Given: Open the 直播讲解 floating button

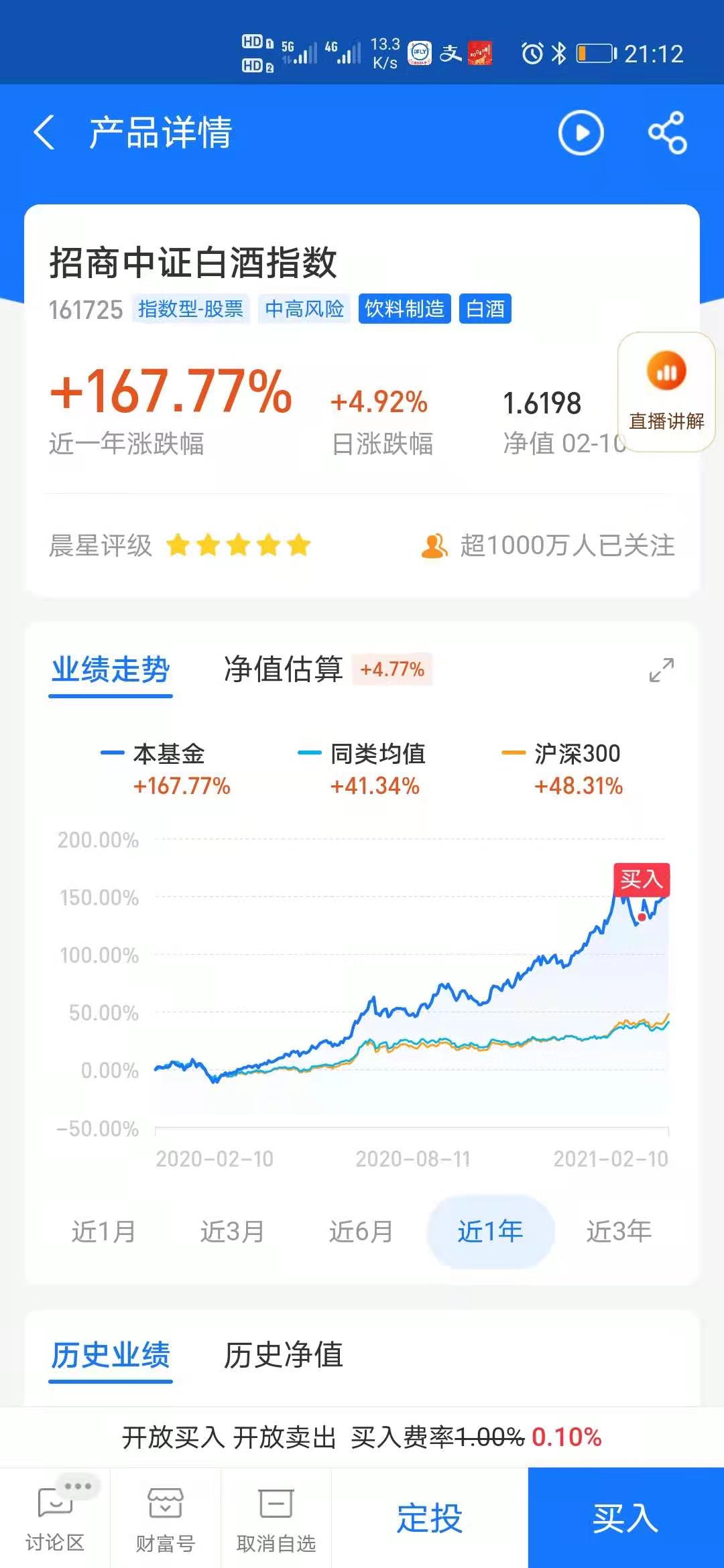Looking at the screenshot, I should point(666,391).
